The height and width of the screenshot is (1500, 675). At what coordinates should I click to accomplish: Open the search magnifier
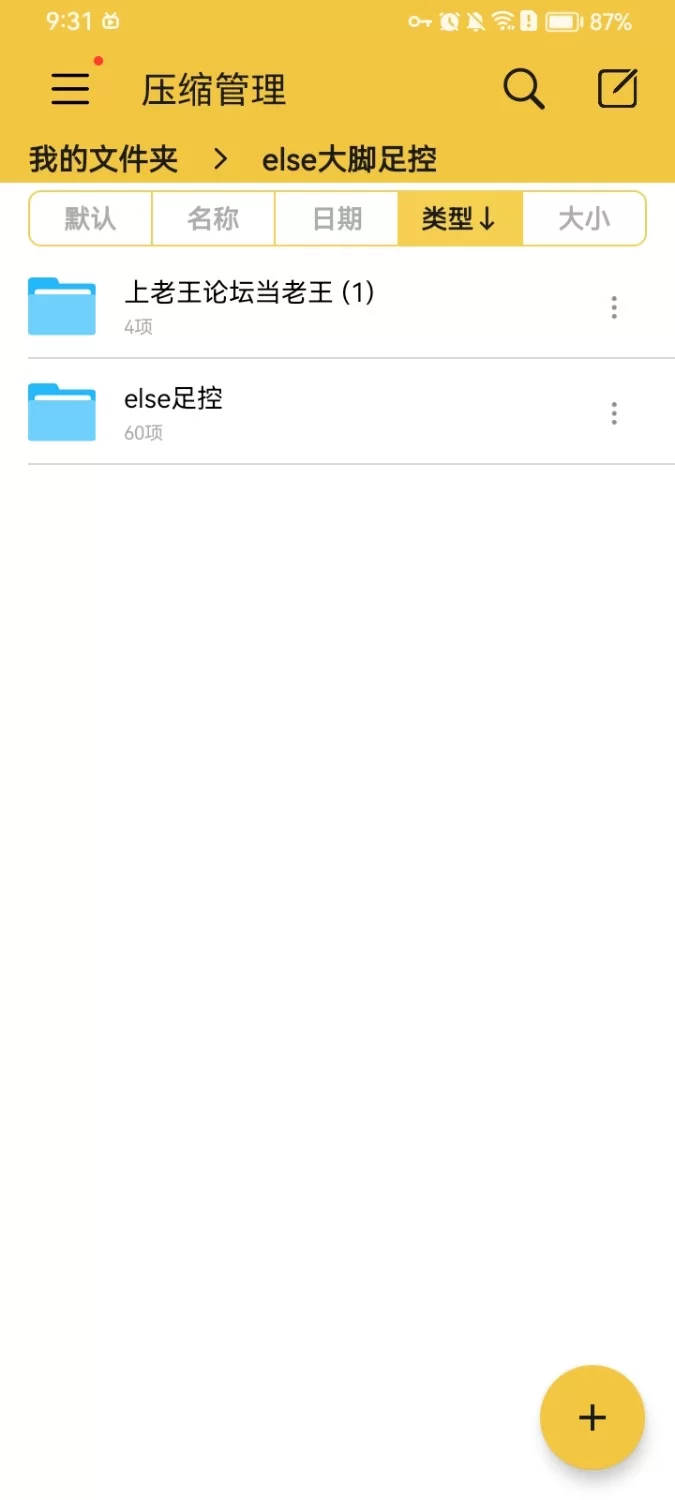pyautogui.click(x=523, y=89)
